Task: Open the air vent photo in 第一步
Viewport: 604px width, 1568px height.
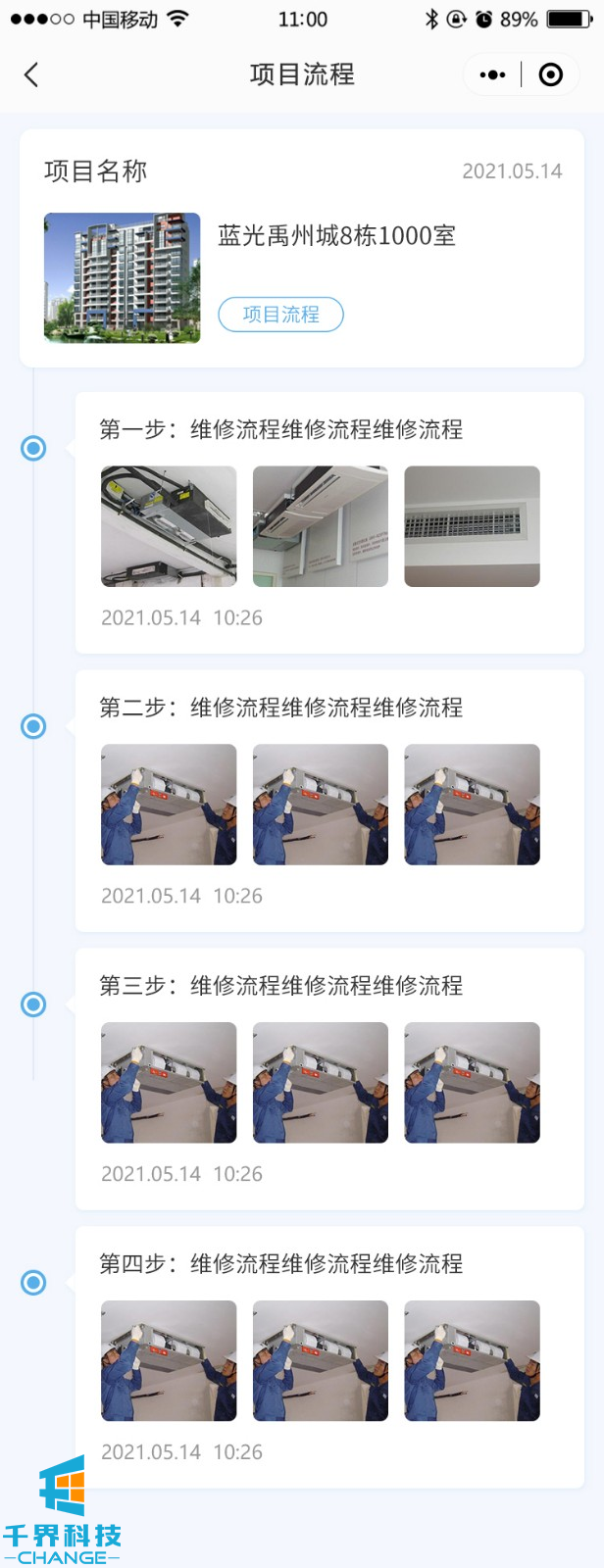Action: click(x=472, y=526)
